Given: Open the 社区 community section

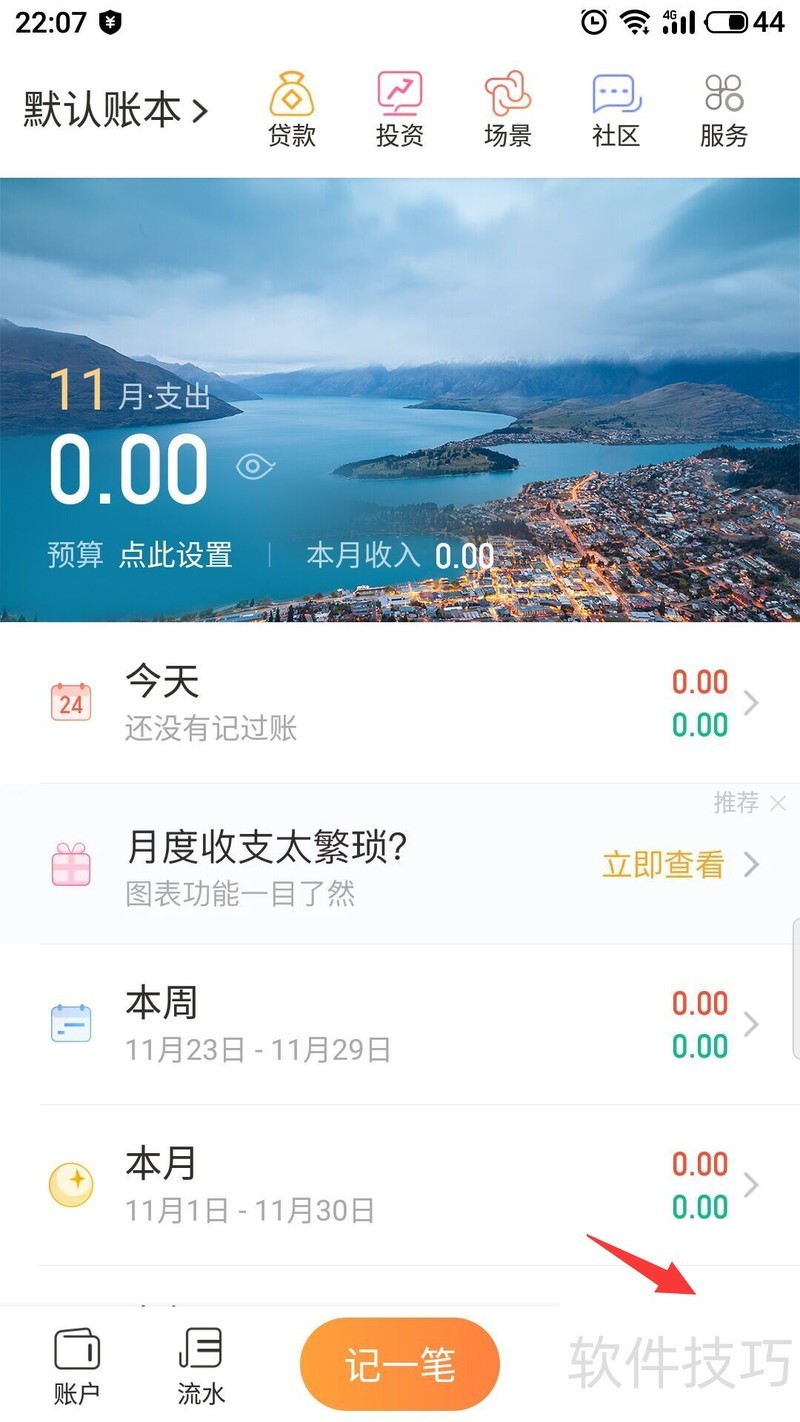Looking at the screenshot, I should (616, 109).
